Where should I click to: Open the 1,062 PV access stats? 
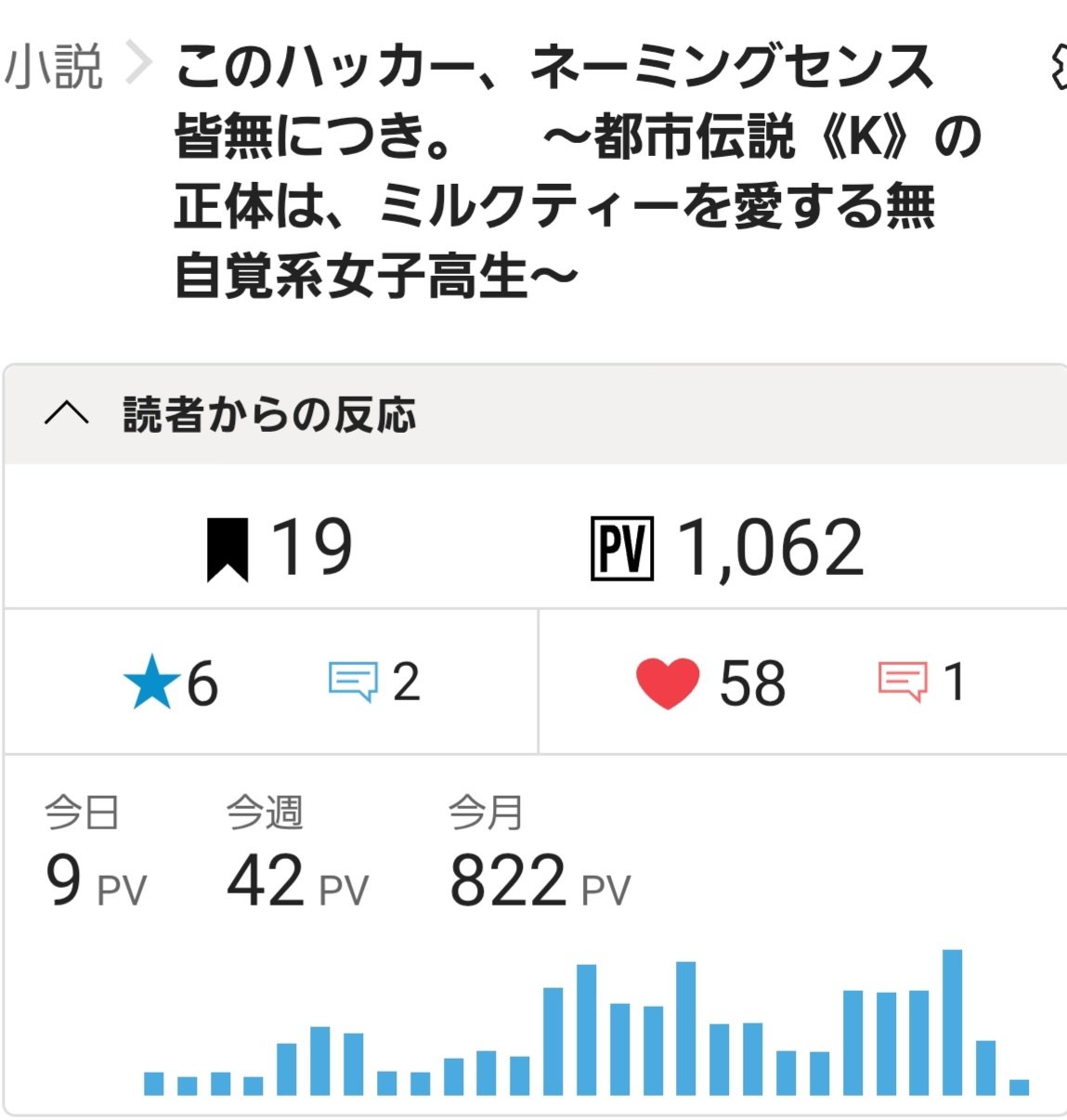point(728,548)
